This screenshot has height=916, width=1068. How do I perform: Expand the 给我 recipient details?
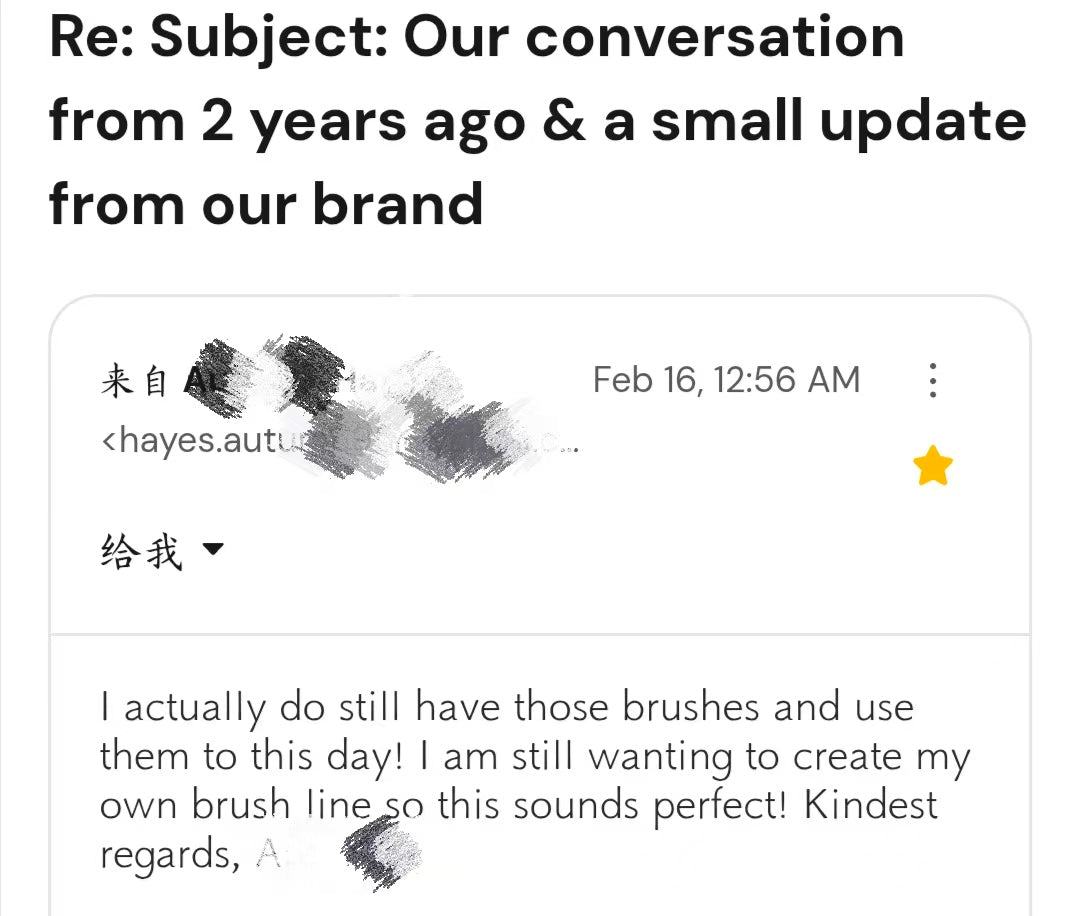[x=213, y=549]
